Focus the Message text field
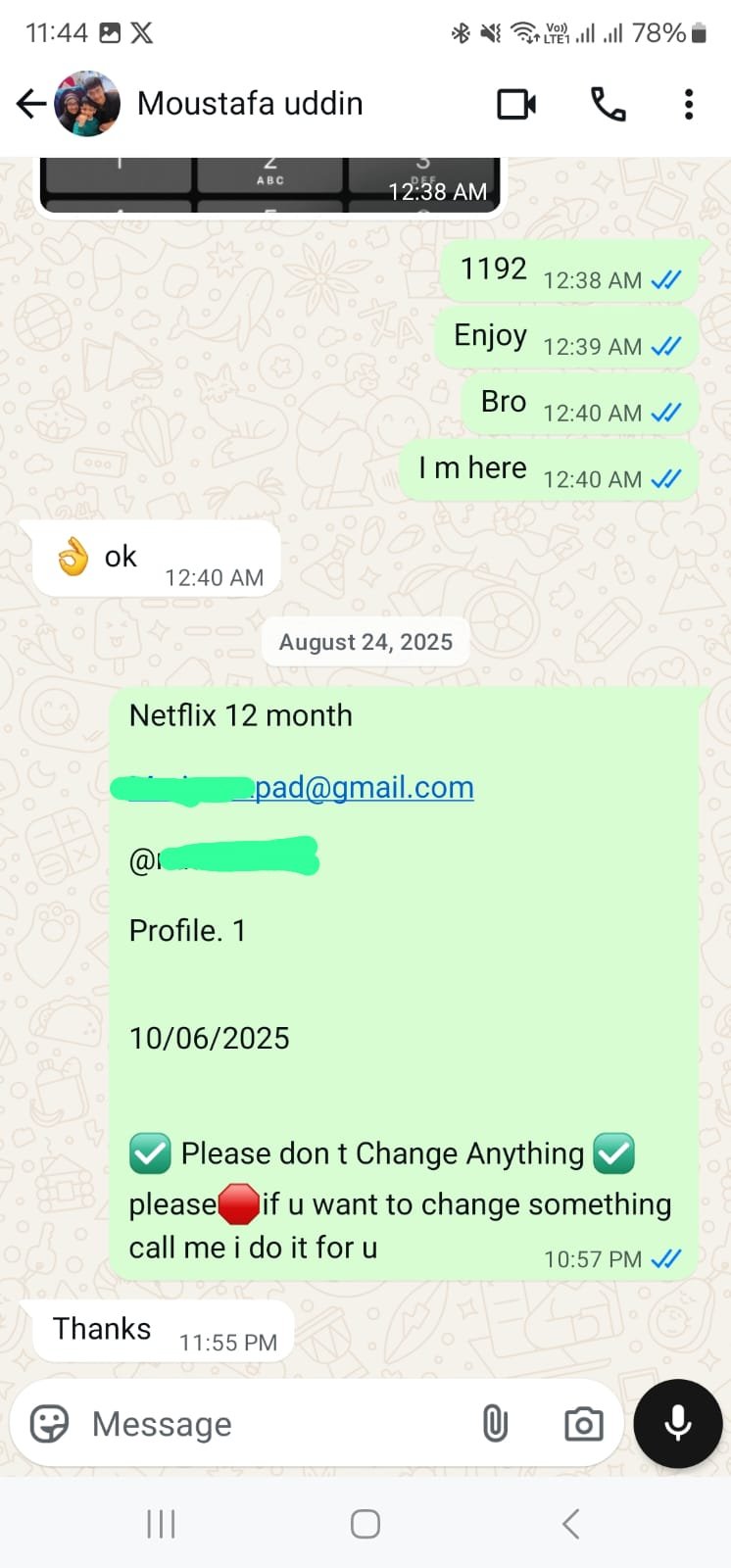Image resolution: width=731 pixels, height=1568 pixels. tap(274, 1424)
